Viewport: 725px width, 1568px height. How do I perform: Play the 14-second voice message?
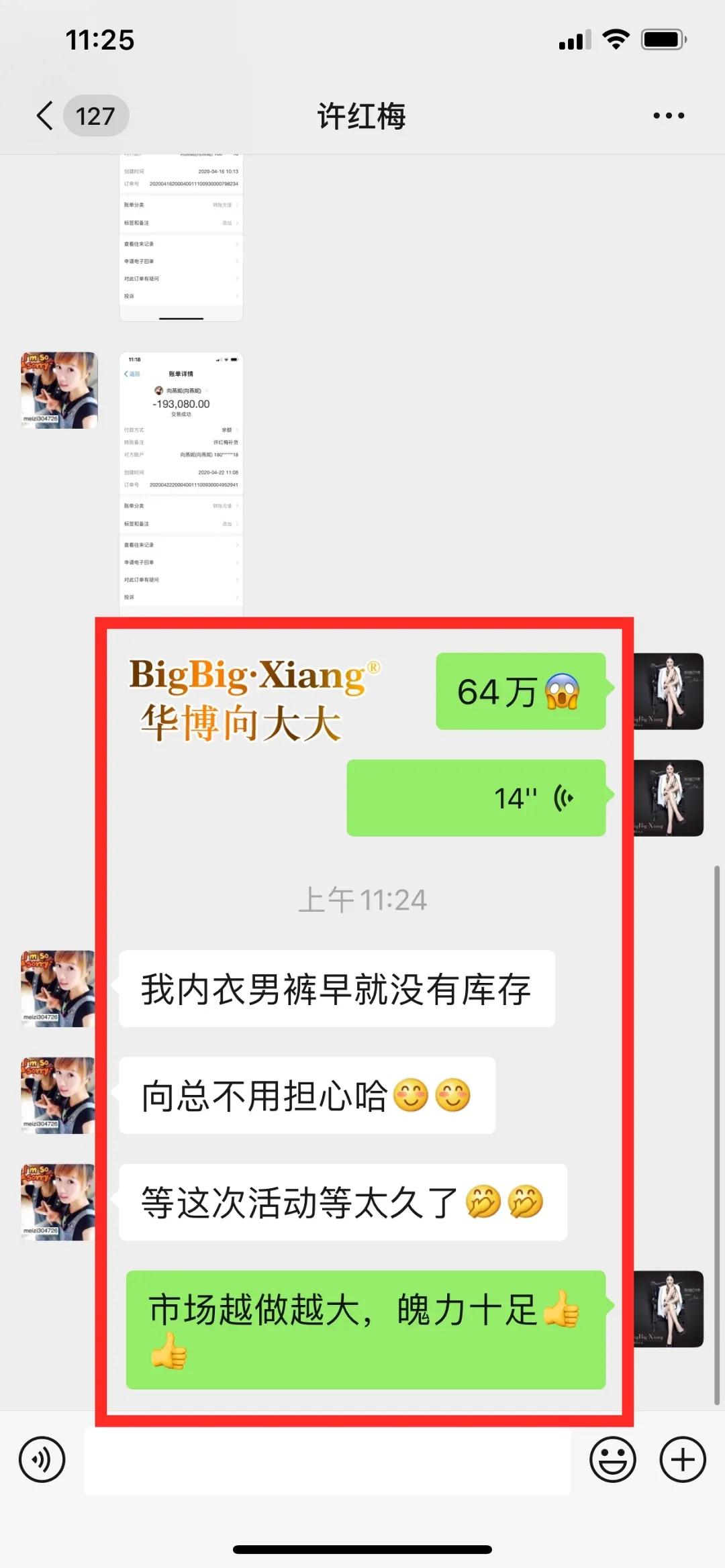[x=476, y=798]
